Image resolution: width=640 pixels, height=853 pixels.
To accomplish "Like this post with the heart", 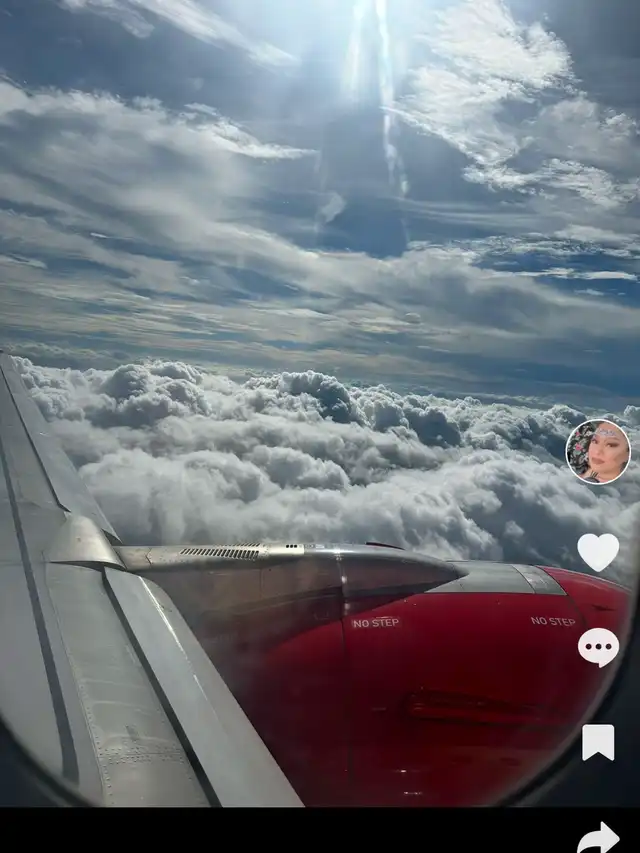I will click(598, 552).
